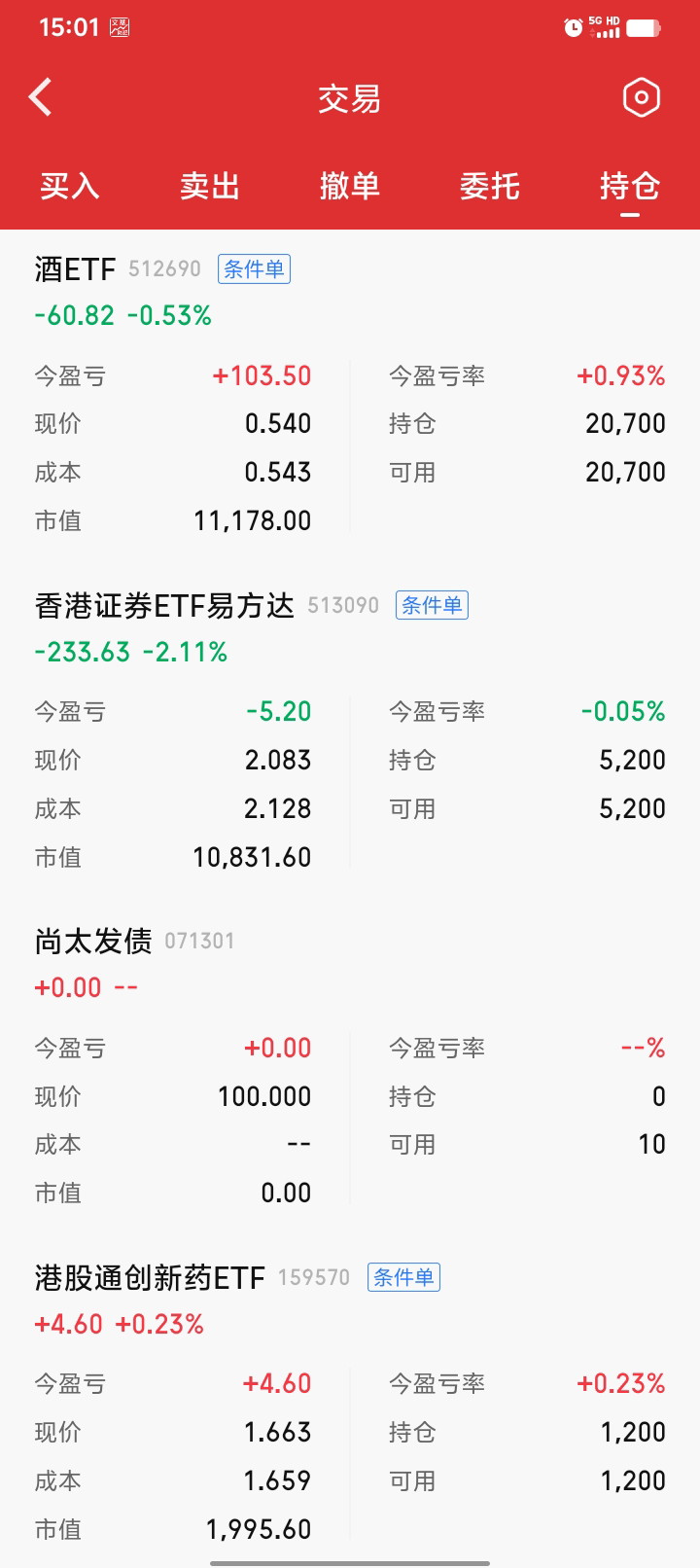The image size is (700, 1568).
Task: Tap 条件单 tag next to 酒ETF
Action: point(254,269)
